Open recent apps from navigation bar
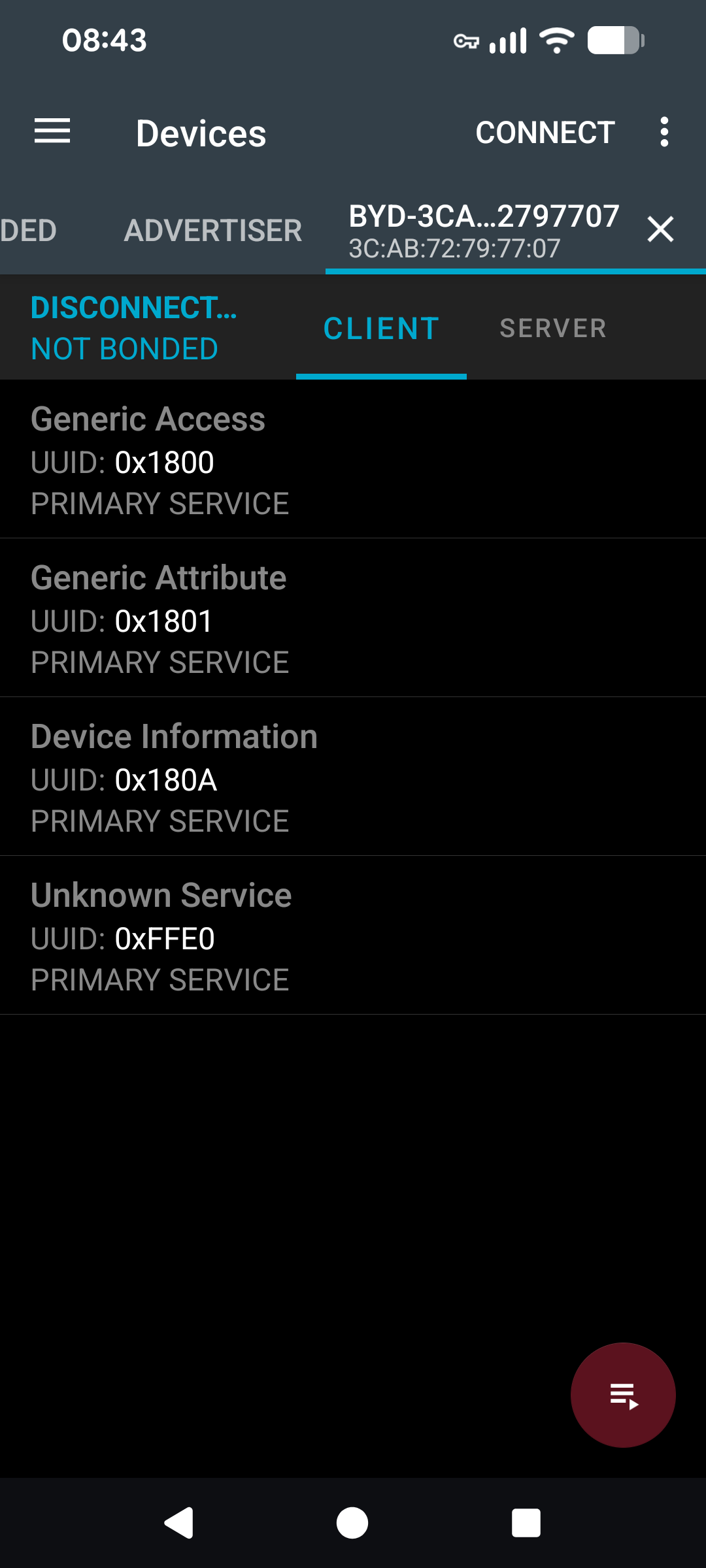This screenshot has height=1568, width=706. pyautogui.click(x=526, y=1523)
